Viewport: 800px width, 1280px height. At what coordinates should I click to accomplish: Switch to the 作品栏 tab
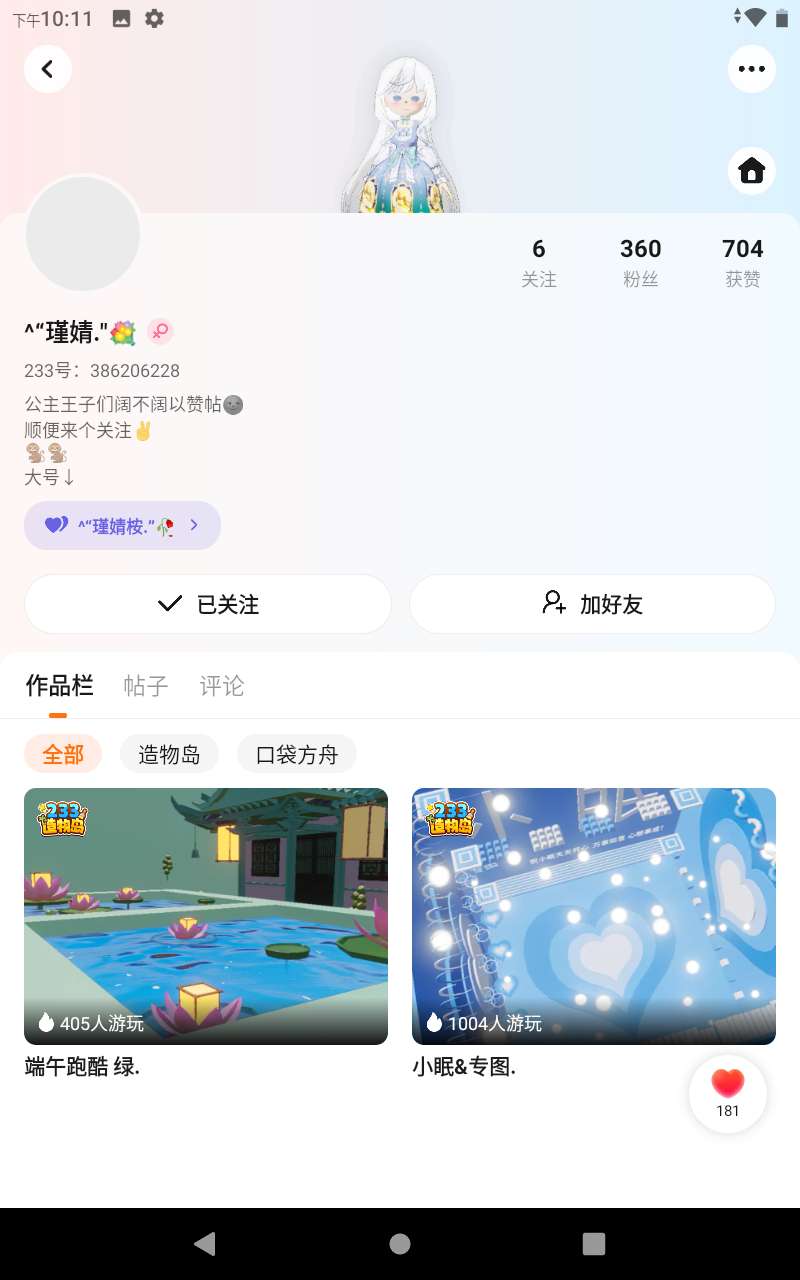tap(59, 686)
